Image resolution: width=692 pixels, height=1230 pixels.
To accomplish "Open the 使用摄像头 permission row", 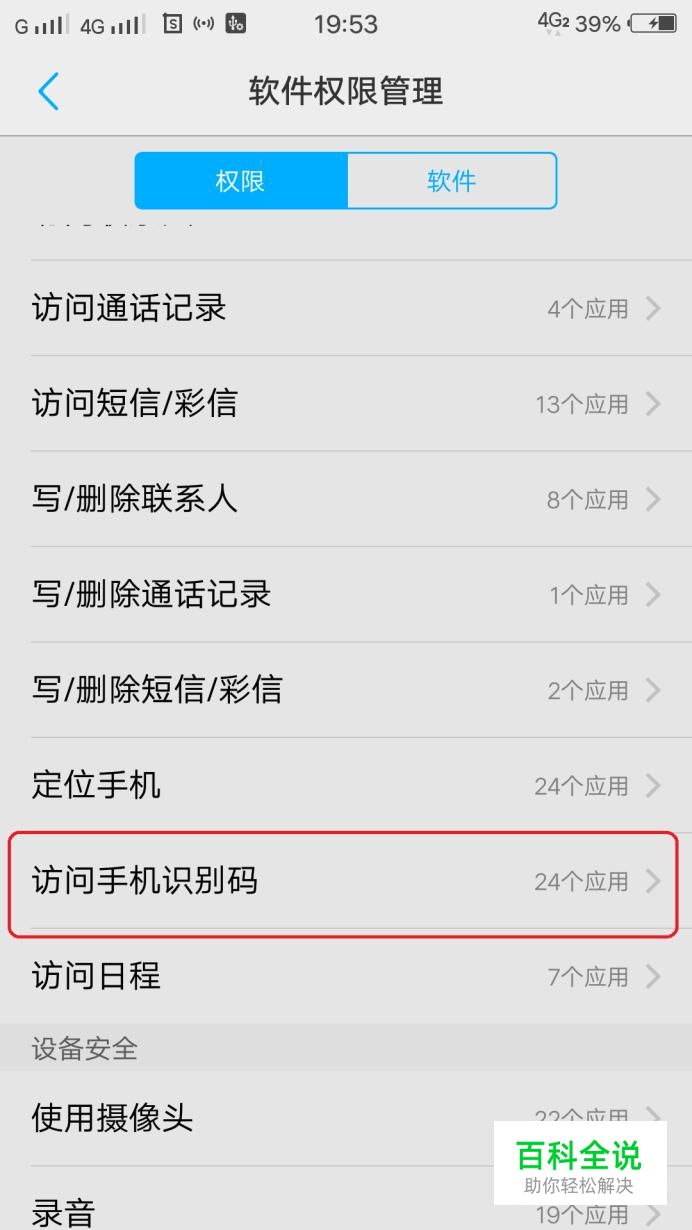I will 250,1118.
